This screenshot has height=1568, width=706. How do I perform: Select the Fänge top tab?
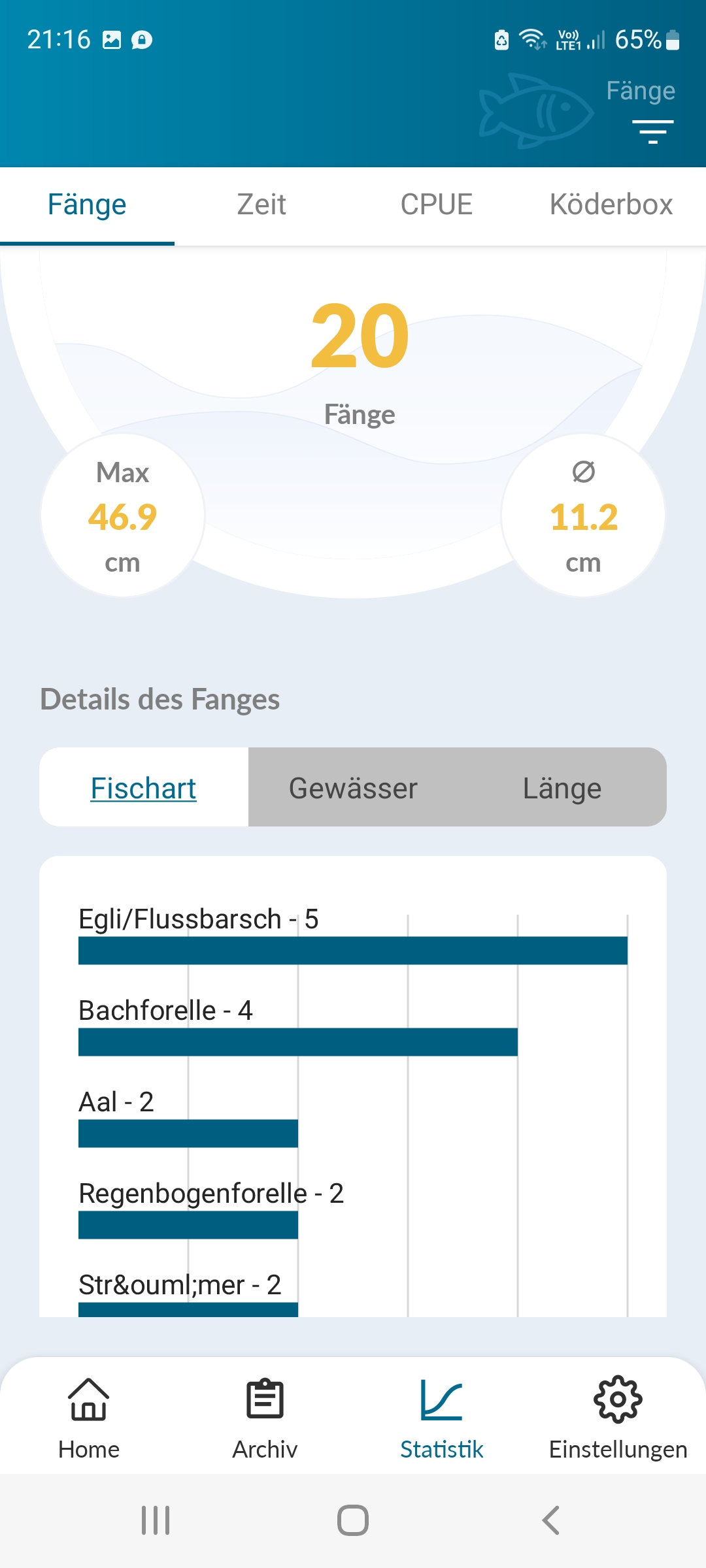[87, 205]
